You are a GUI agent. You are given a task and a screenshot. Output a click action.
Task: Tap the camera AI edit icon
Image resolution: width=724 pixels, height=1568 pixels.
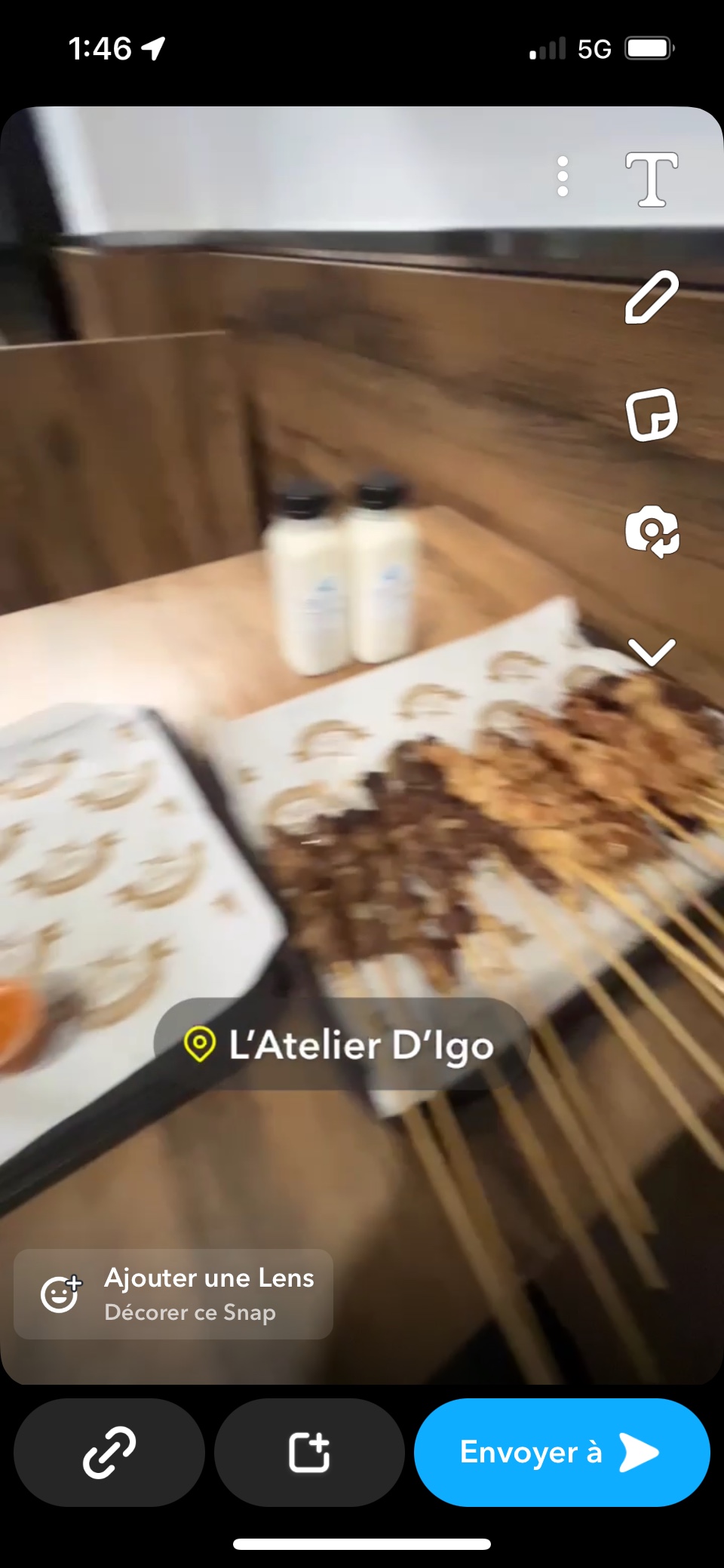point(652,532)
